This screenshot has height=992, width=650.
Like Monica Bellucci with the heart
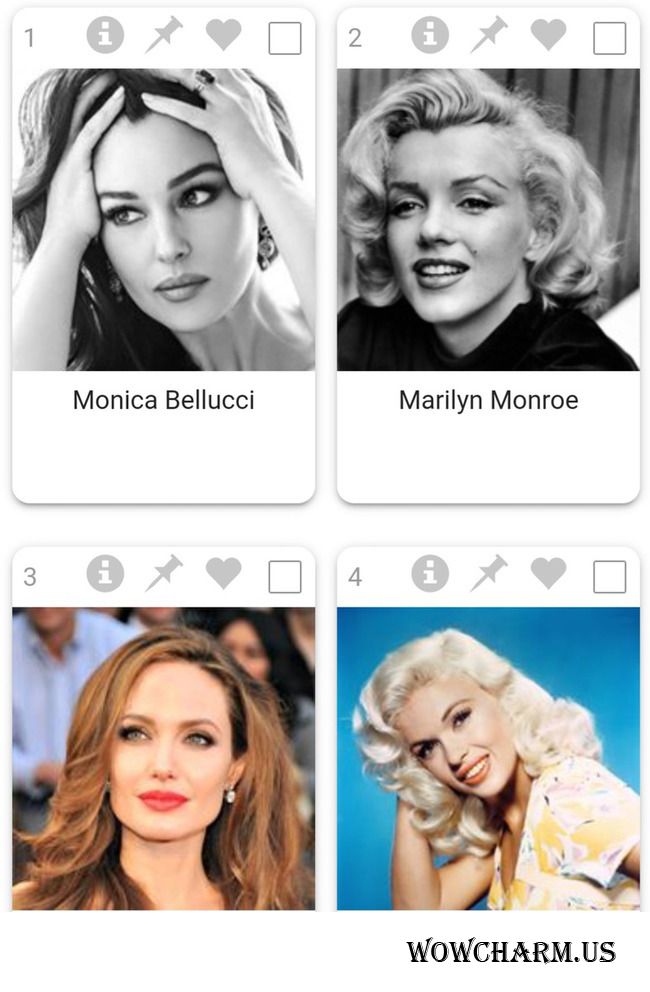[x=223, y=35]
